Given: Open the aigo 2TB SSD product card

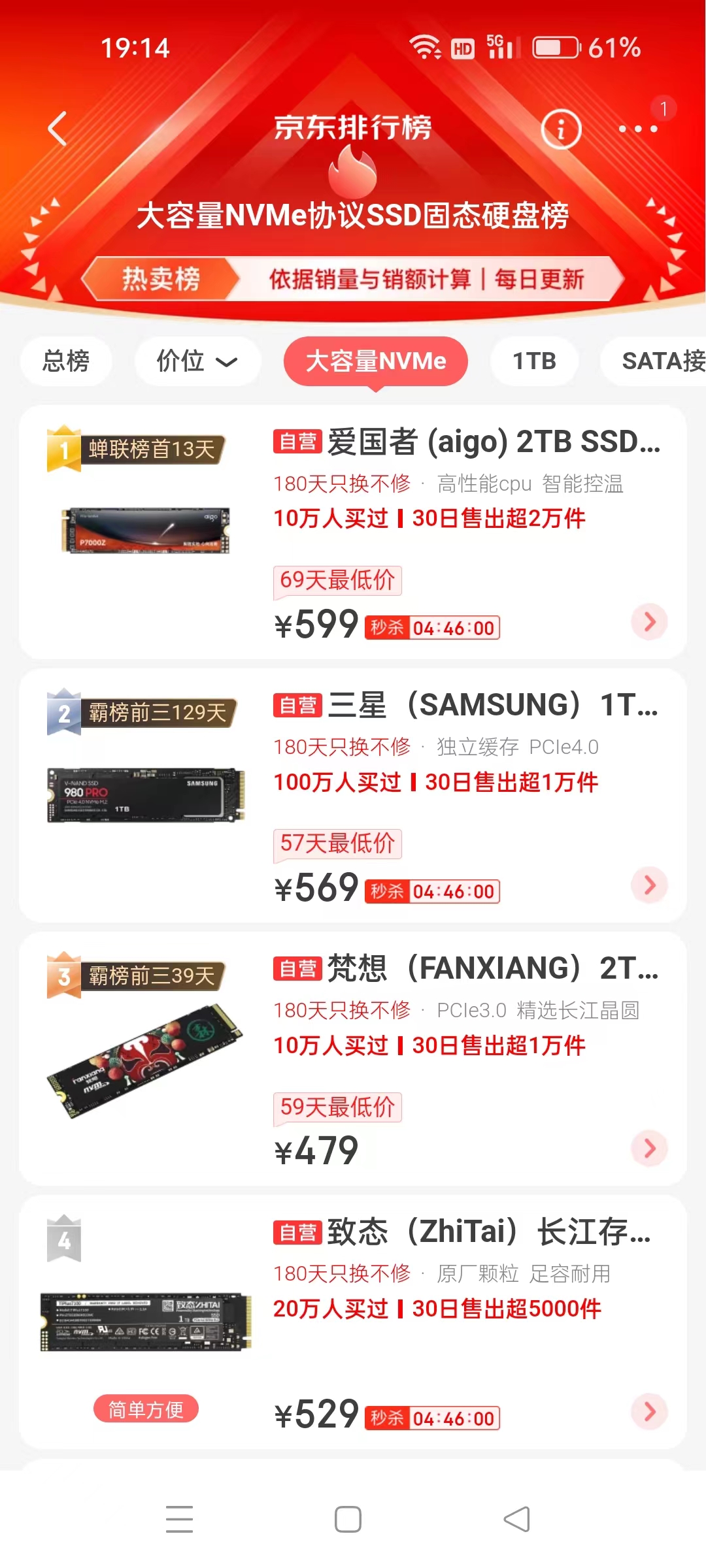Looking at the screenshot, I should click(467, 442).
